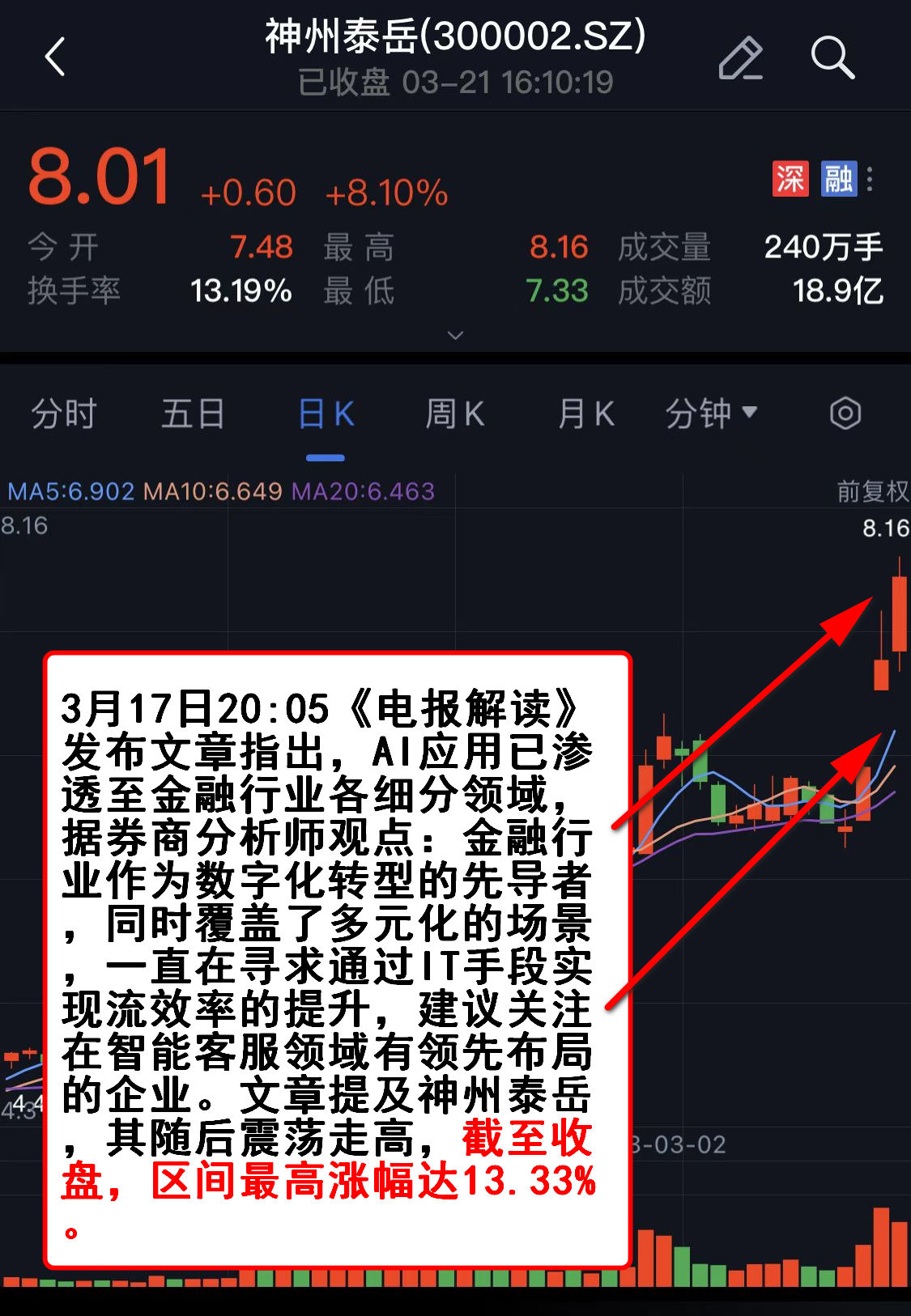Open chart settings hexagon icon
Image resolution: width=911 pixels, height=1316 pixels.
(845, 414)
